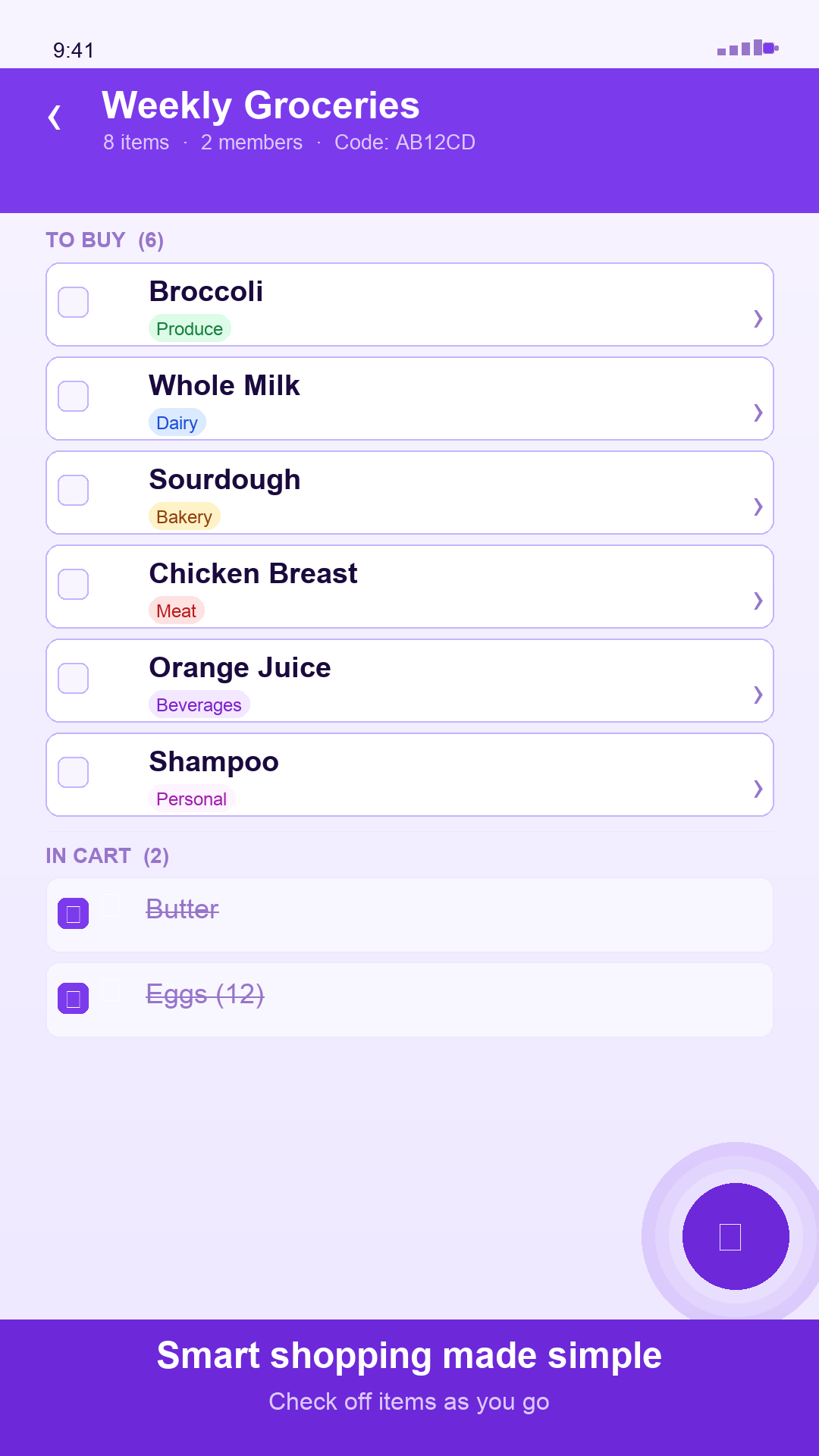Tap the 2 members label

pyautogui.click(x=251, y=143)
